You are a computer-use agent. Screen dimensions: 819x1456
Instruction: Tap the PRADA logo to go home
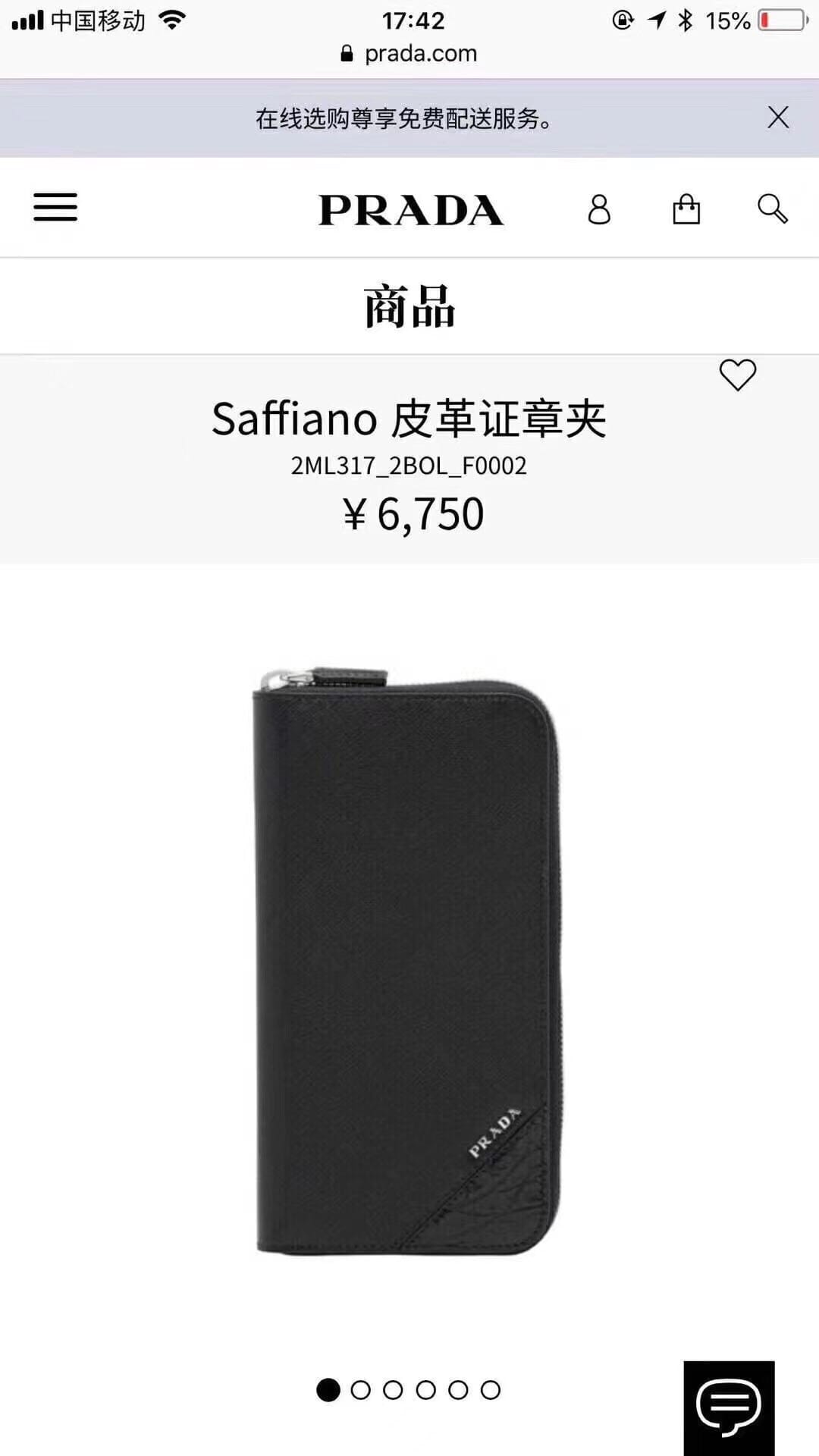pos(410,210)
